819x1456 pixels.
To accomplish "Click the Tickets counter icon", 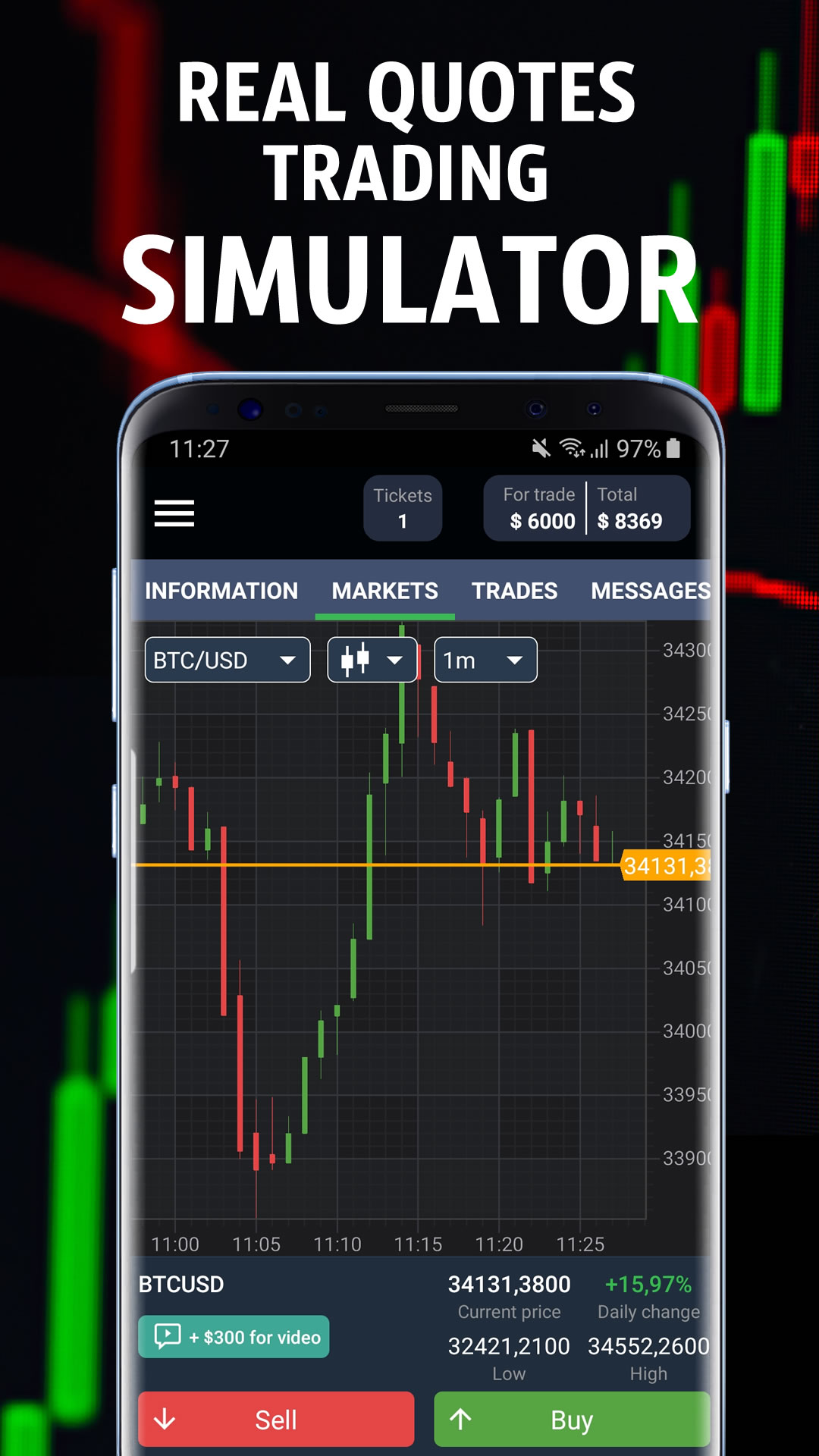I will (402, 509).
